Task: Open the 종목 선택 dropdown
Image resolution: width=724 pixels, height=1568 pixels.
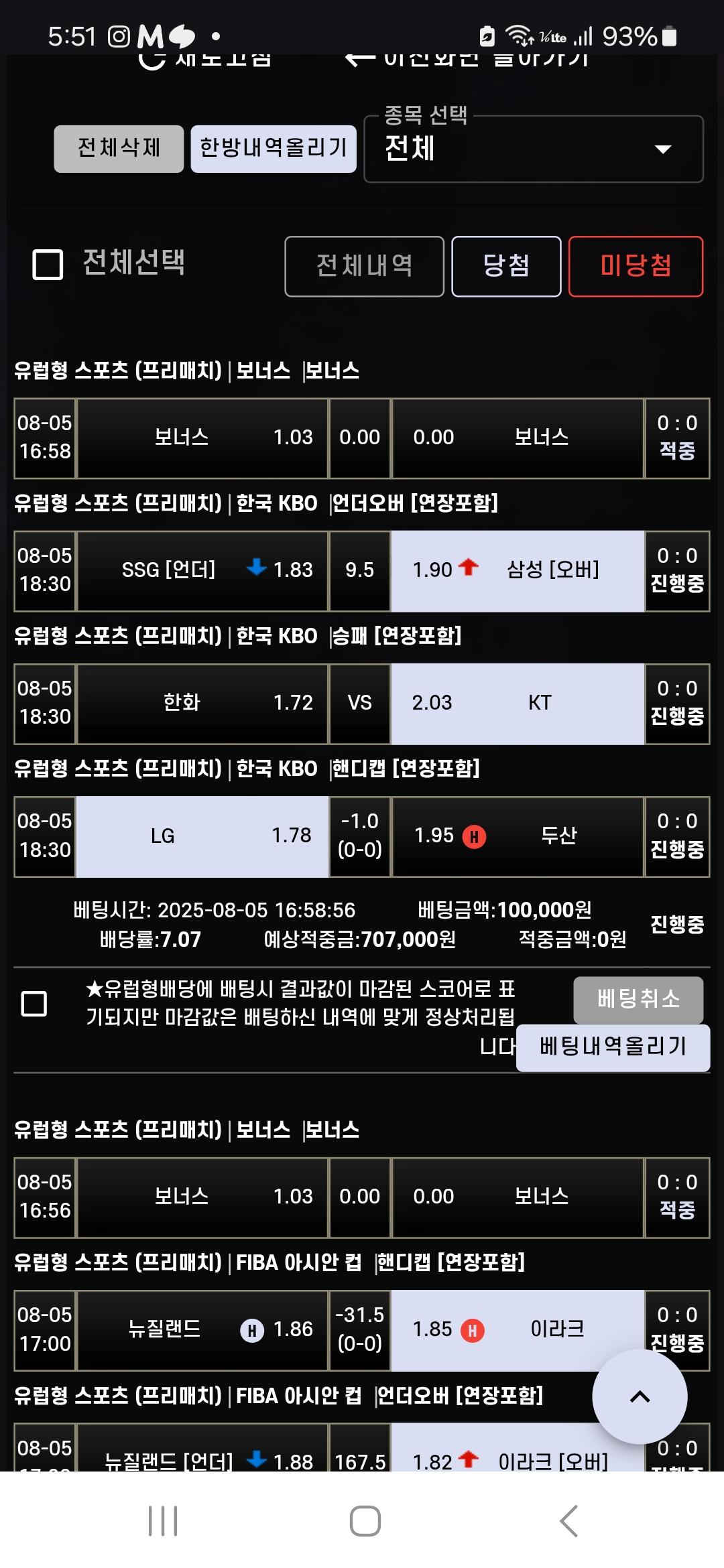Action: click(533, 149)
